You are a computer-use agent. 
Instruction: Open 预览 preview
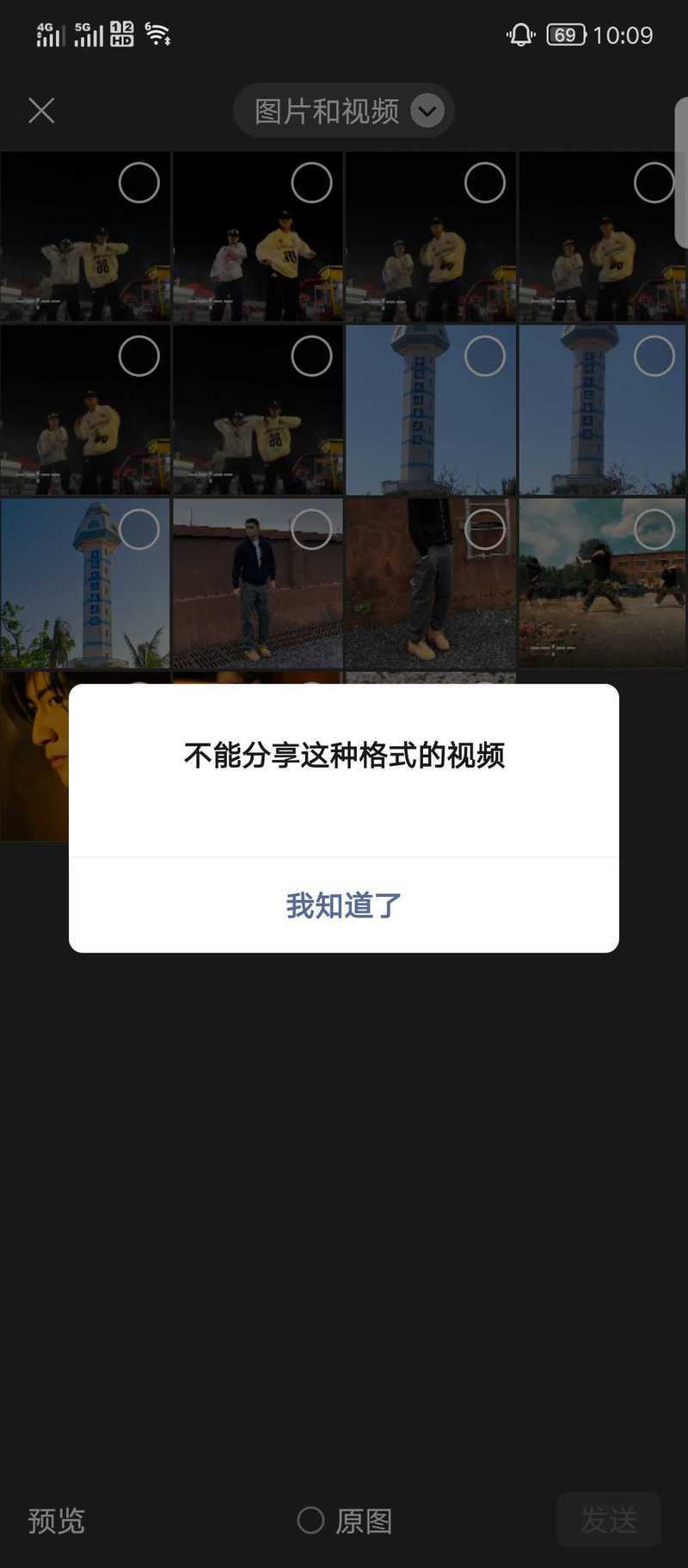tap(57, 1521)
